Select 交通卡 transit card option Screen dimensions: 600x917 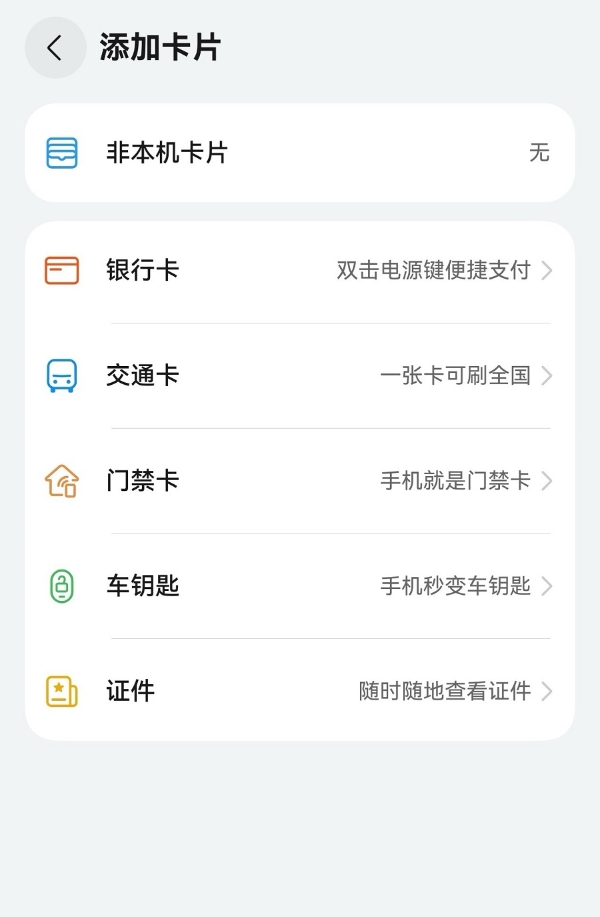[299, 376]
